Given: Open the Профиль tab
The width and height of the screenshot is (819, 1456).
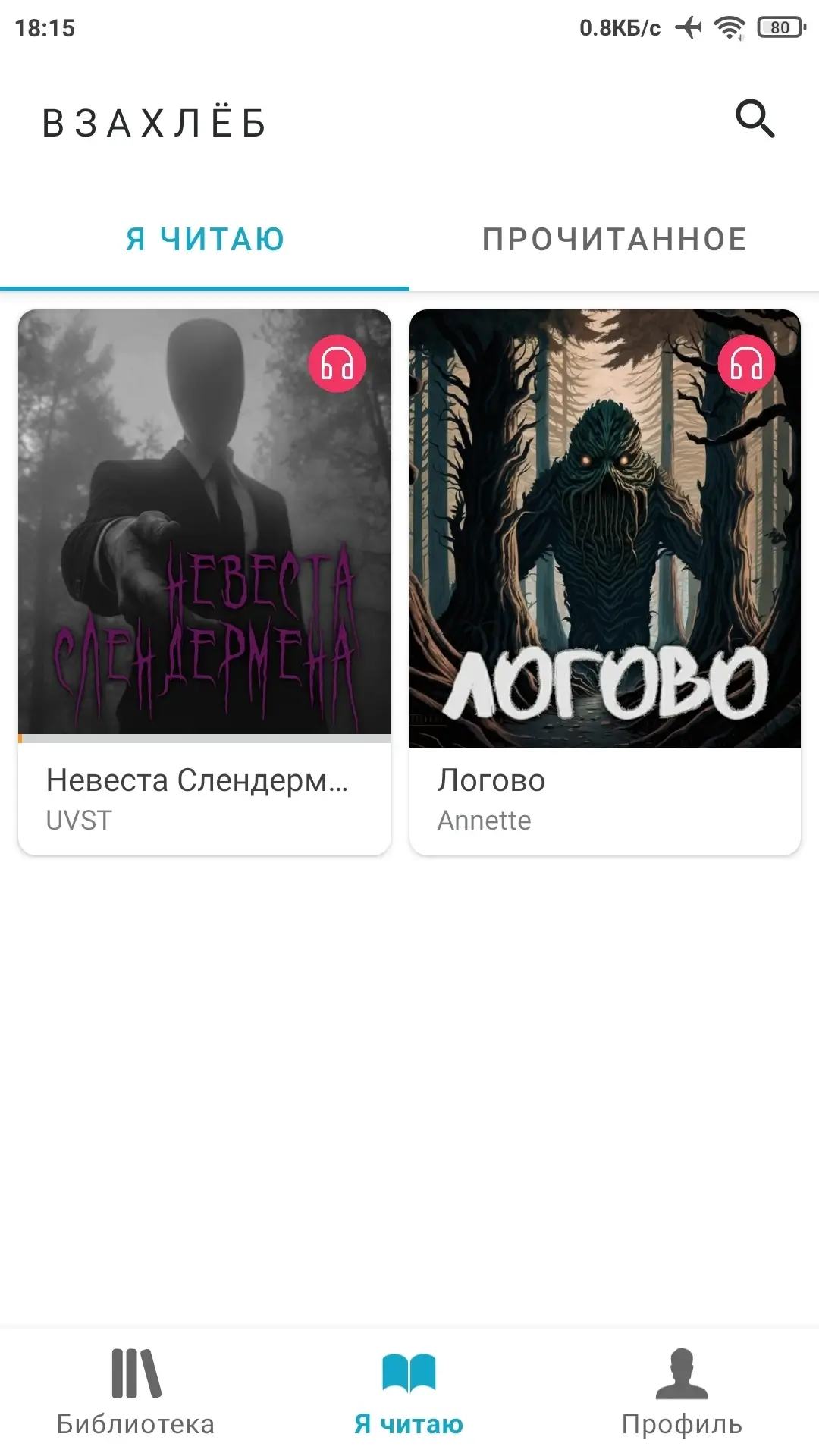Looking at the screenshot, I should (x=681, y=1393).
